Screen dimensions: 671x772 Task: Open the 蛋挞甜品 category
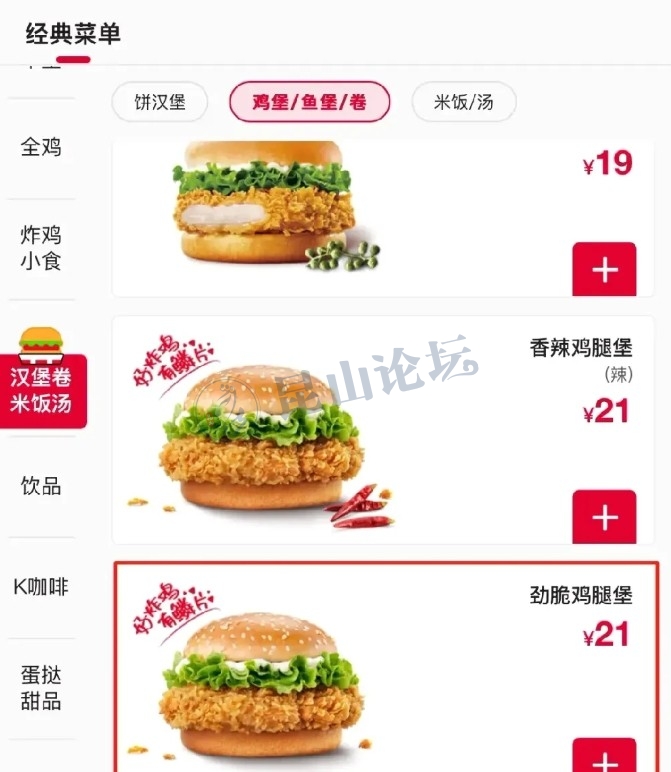[x=41, y=688]
